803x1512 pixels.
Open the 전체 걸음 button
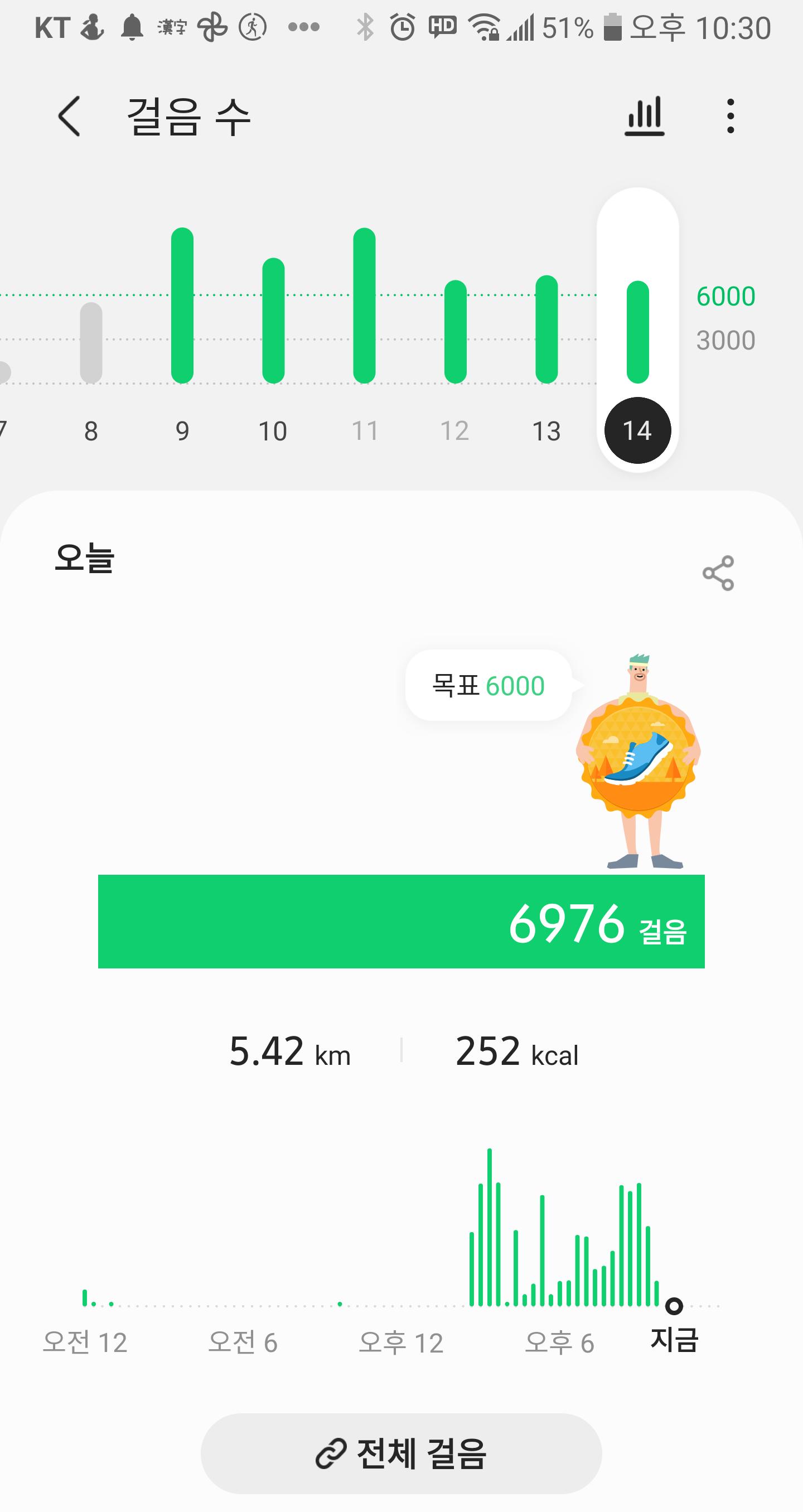click(x=401, y=1453)
